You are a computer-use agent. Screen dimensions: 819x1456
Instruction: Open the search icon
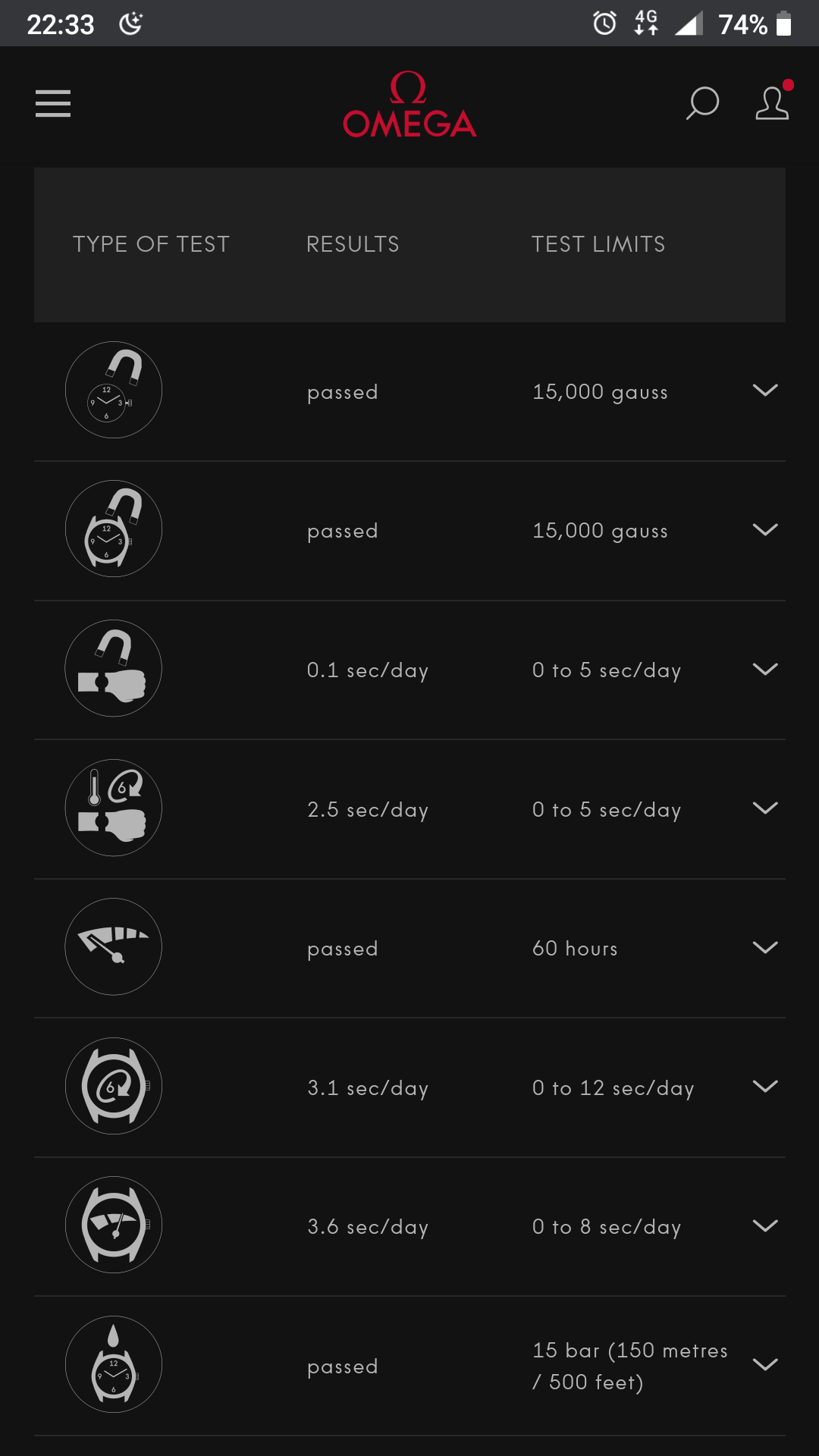(702, 103)
